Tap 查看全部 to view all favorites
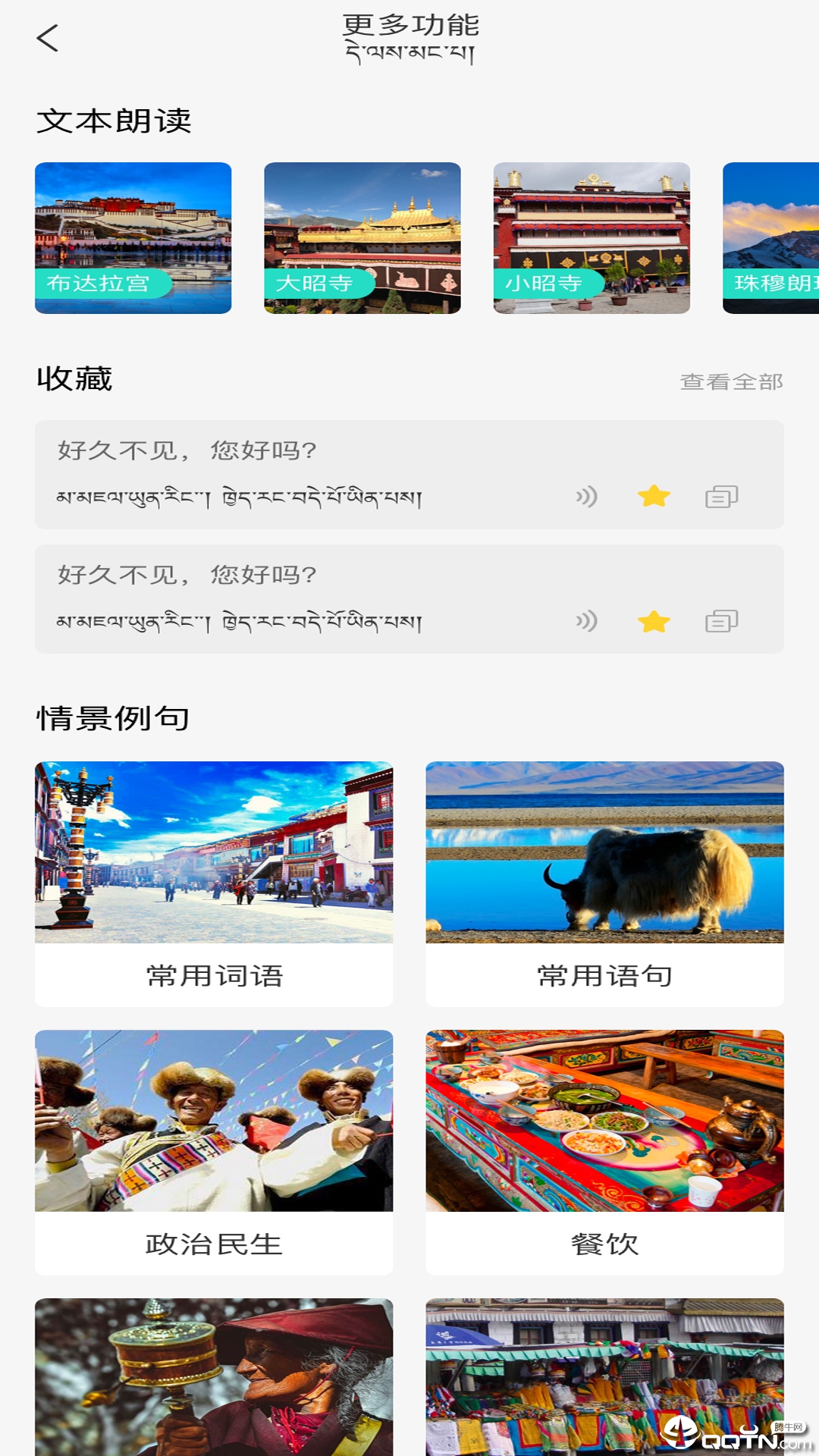This screenshot has width=819, height=1456. tap(731, 381)
